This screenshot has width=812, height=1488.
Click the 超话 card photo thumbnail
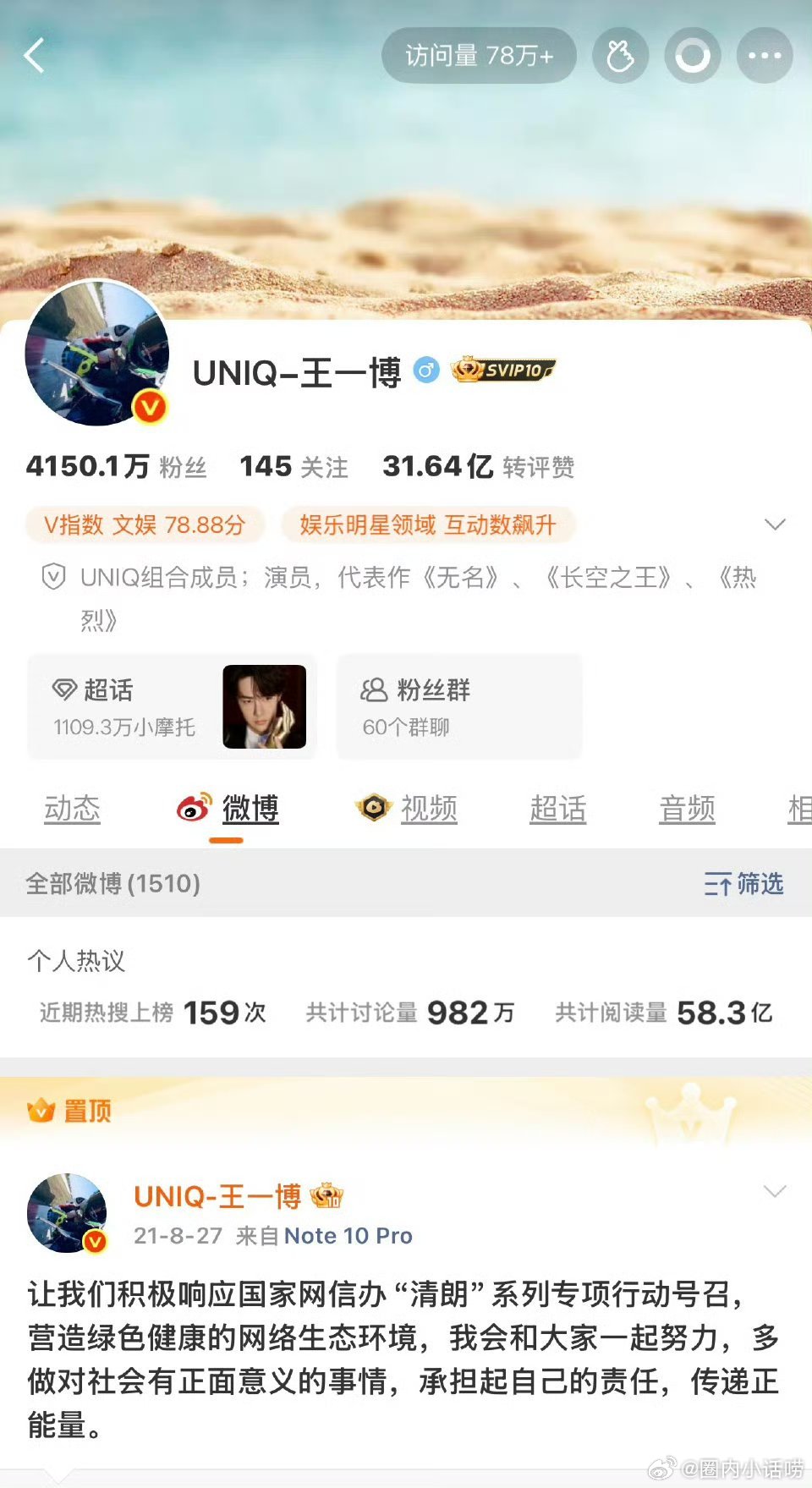265,707
